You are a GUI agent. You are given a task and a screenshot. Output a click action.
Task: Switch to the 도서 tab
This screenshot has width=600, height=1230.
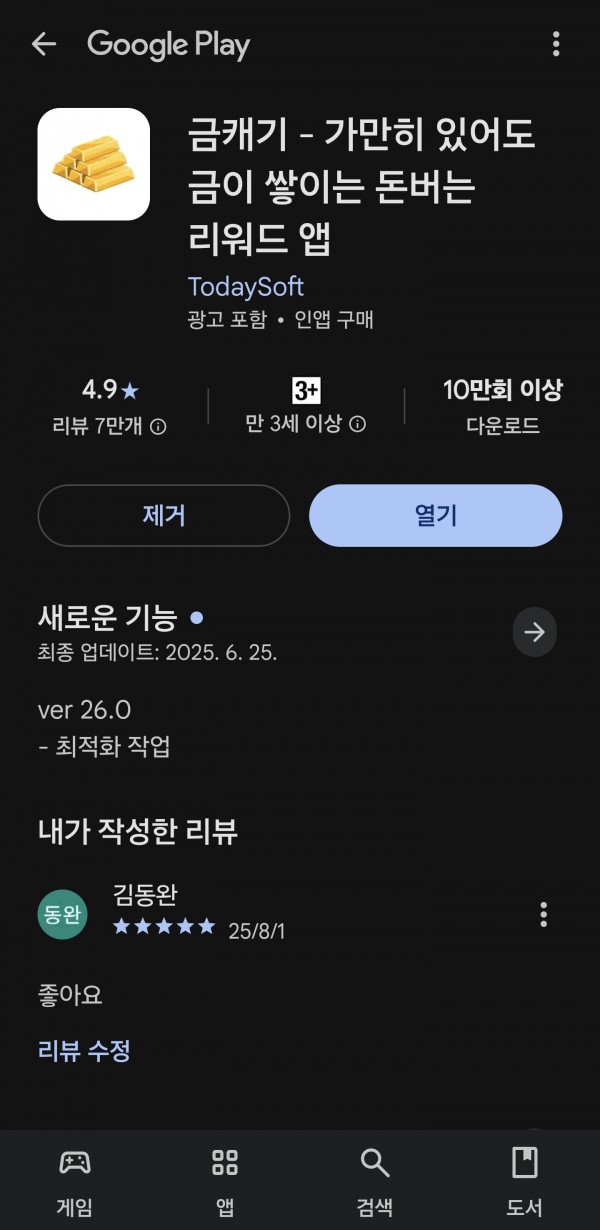coord(524,1181)
